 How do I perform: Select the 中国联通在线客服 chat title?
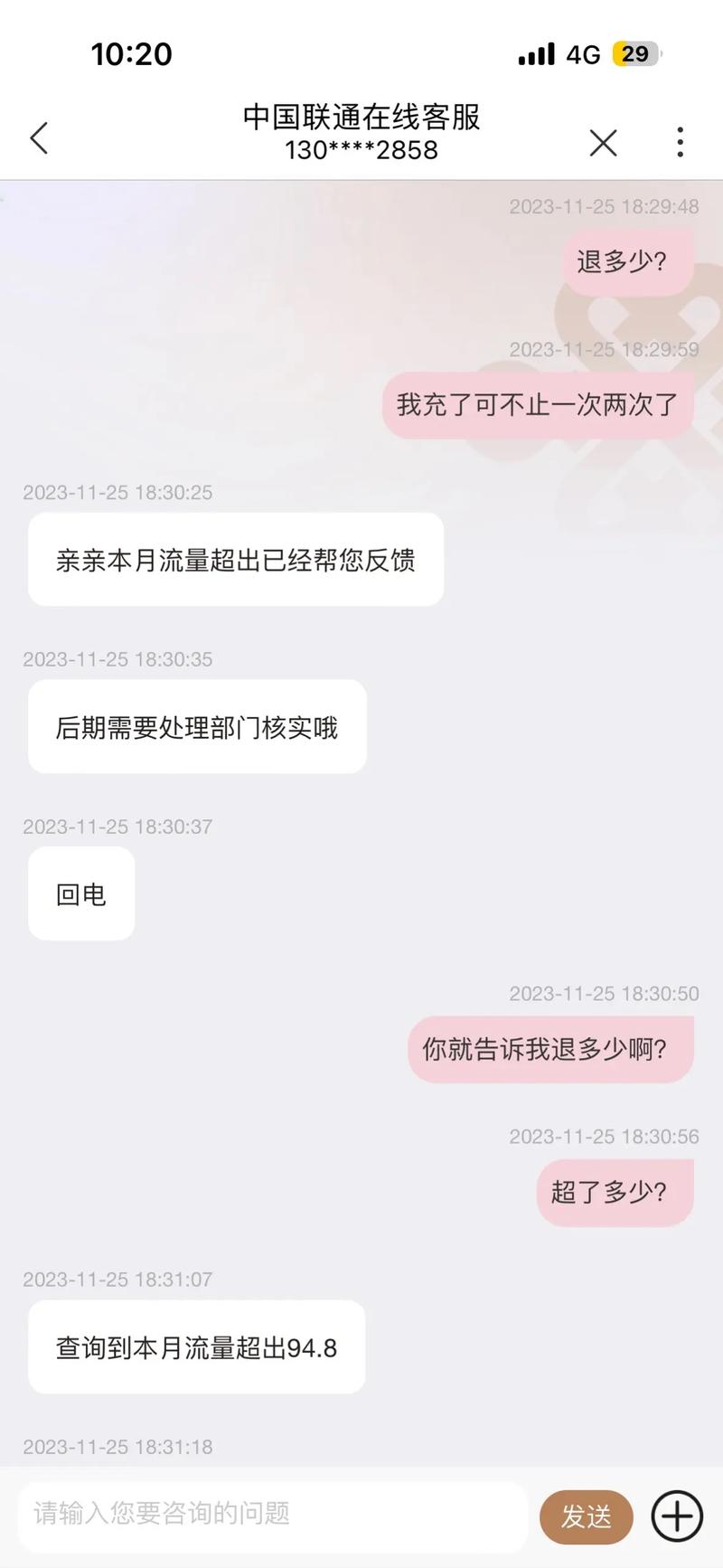click(x=361, y=118)
